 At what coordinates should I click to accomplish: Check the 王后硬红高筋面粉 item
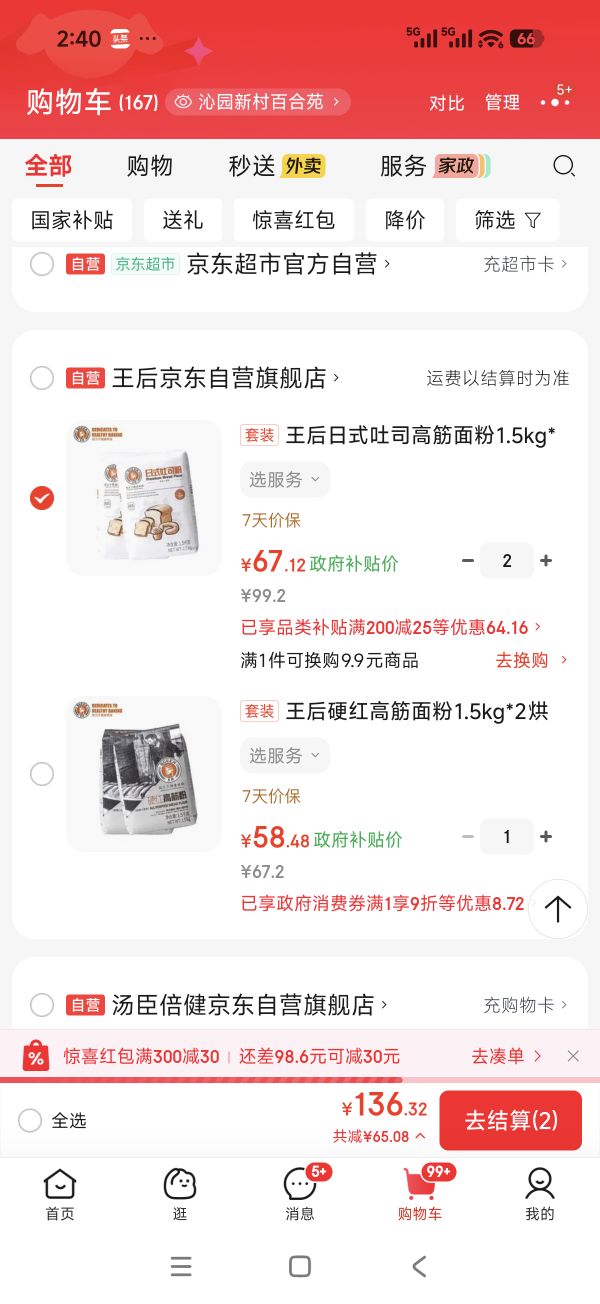coord(42,774)
